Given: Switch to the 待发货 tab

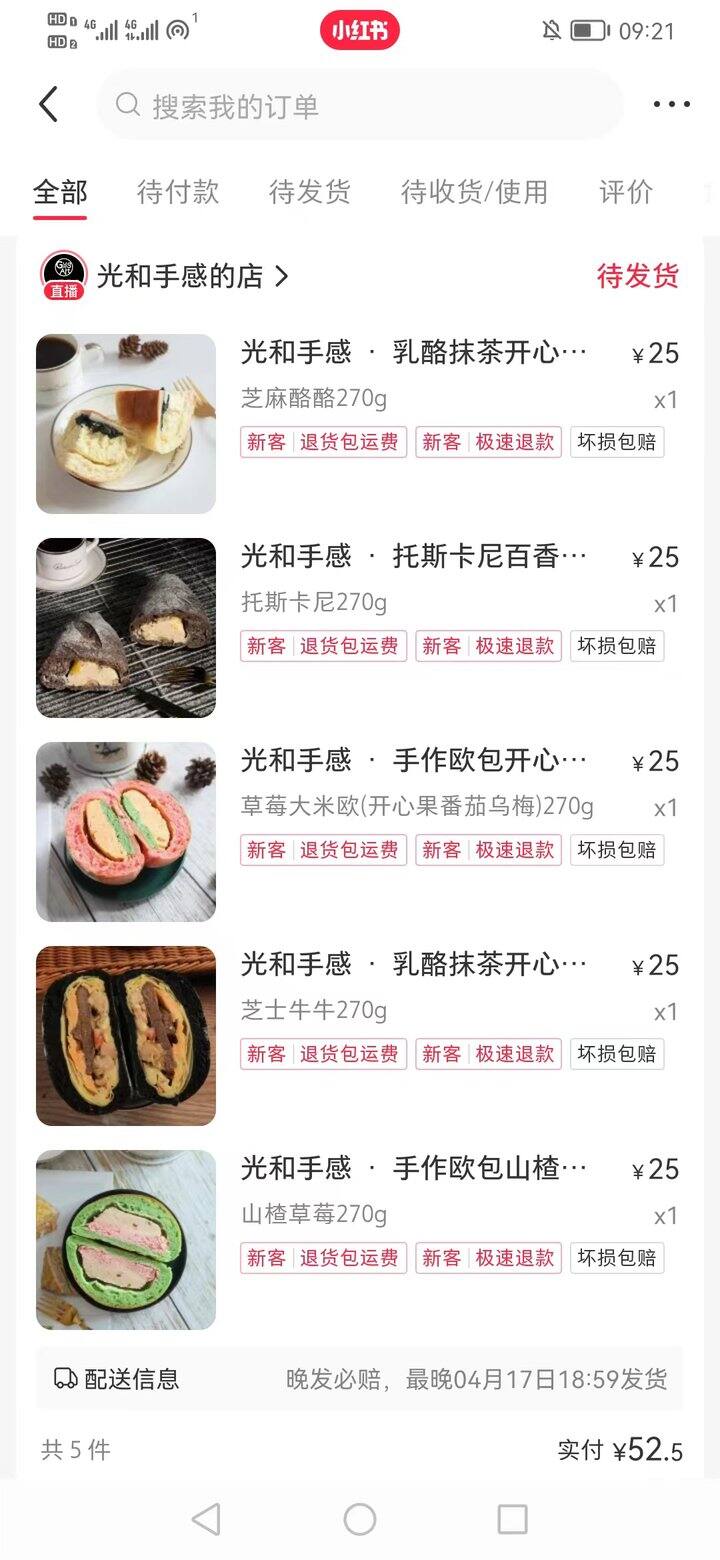Looking at the screenshot, I should 310,191.
